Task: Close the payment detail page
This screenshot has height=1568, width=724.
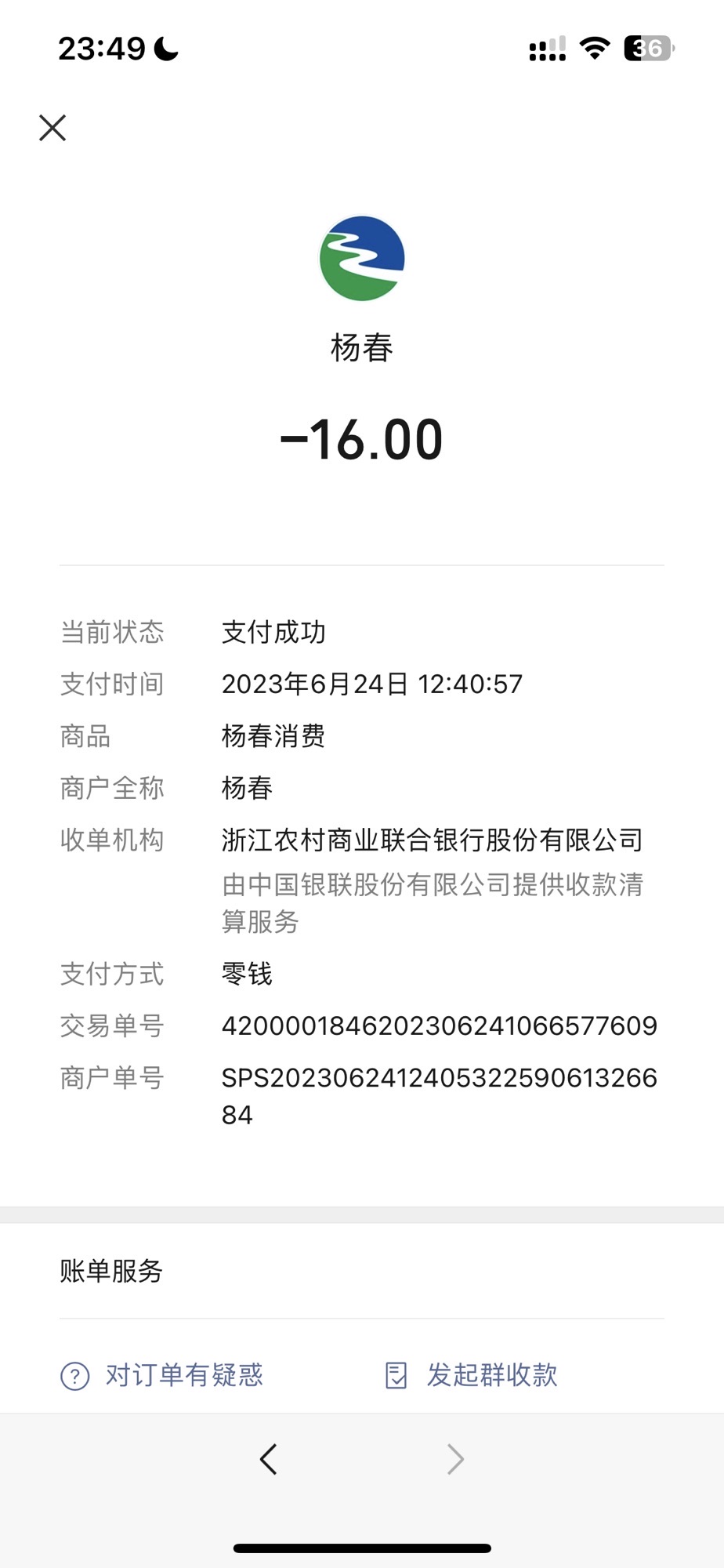Action: (x=52, y=128)
